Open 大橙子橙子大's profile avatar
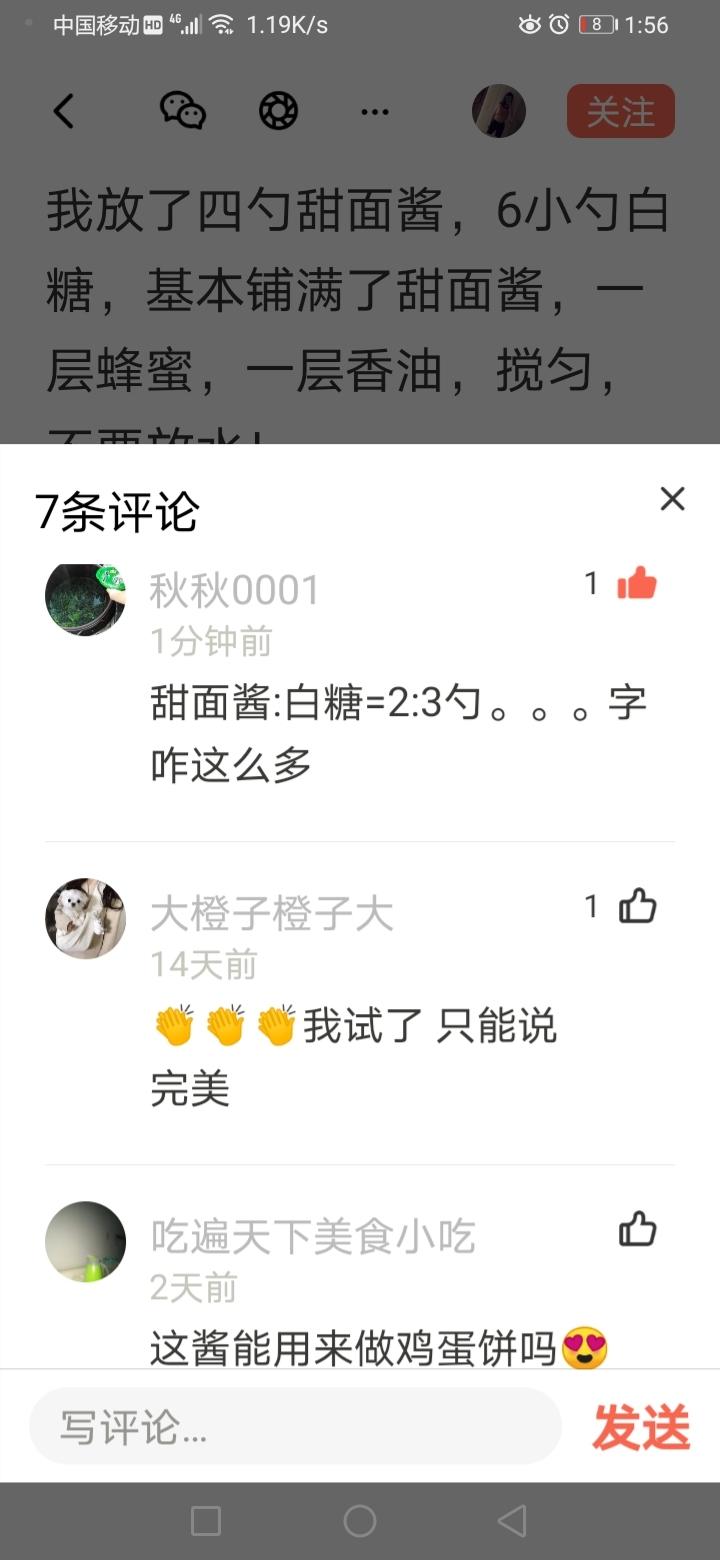Image resolution: width=720 pixels, height=1560 pixels. [x=85, y=918]
